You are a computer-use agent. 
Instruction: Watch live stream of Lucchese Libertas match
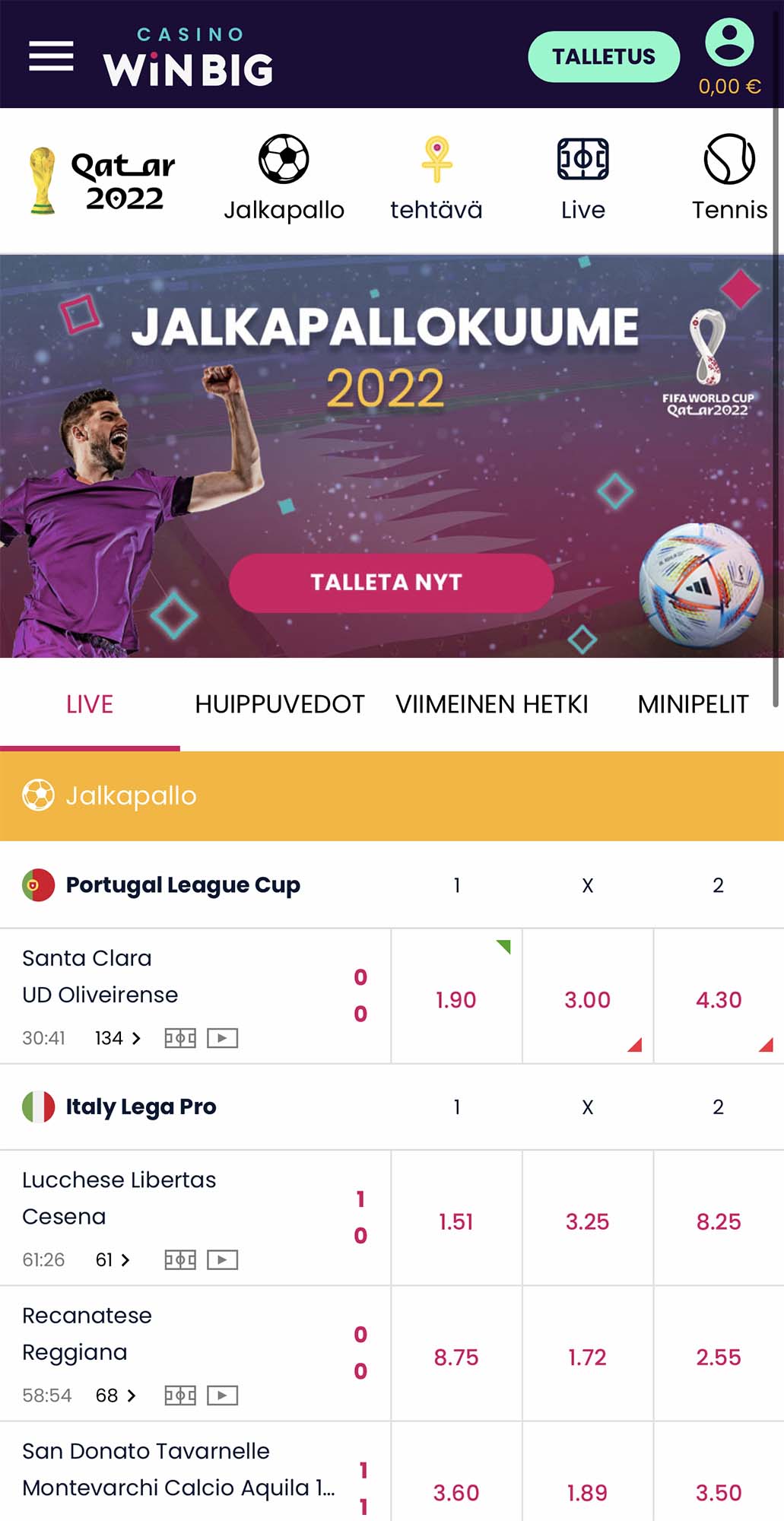222,1260
